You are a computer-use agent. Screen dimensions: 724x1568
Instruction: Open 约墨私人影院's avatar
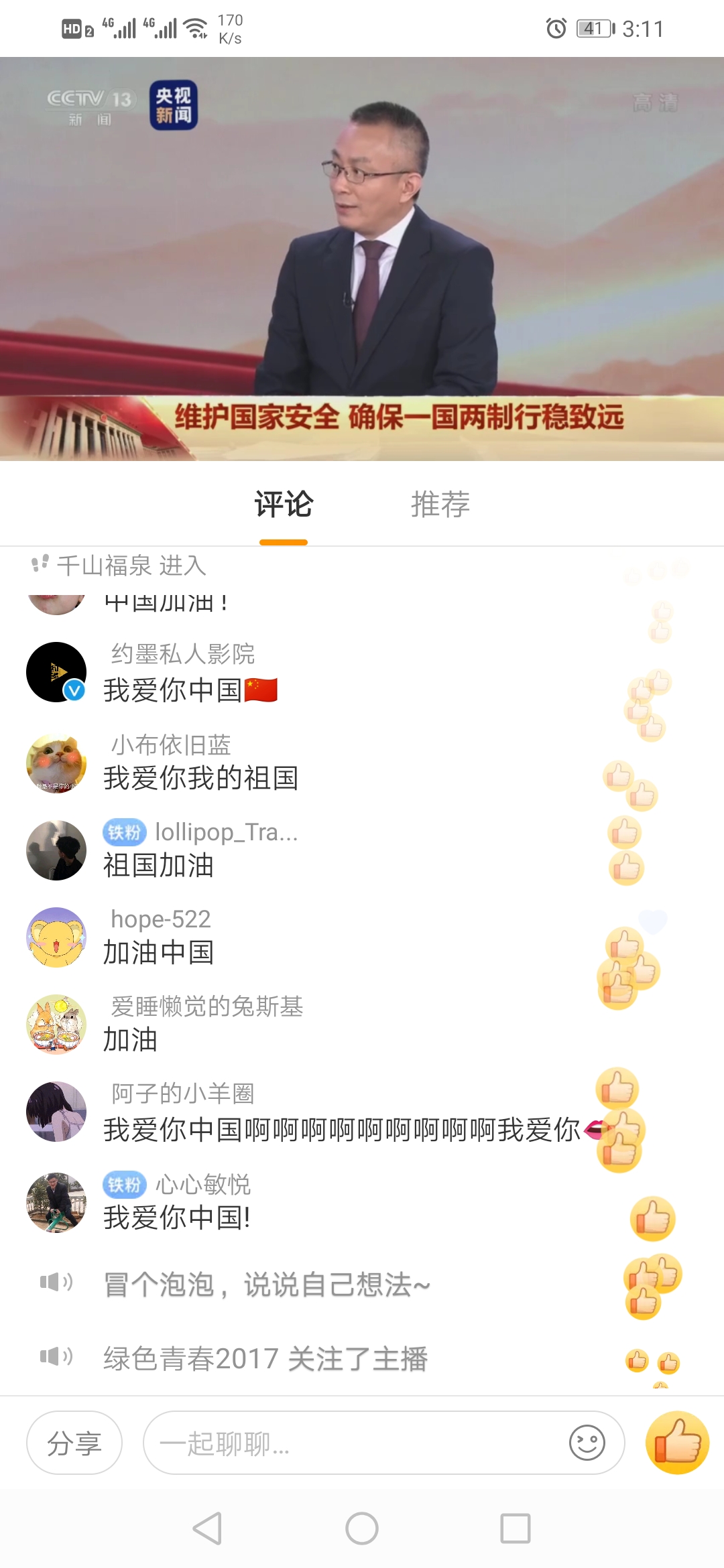56,672
